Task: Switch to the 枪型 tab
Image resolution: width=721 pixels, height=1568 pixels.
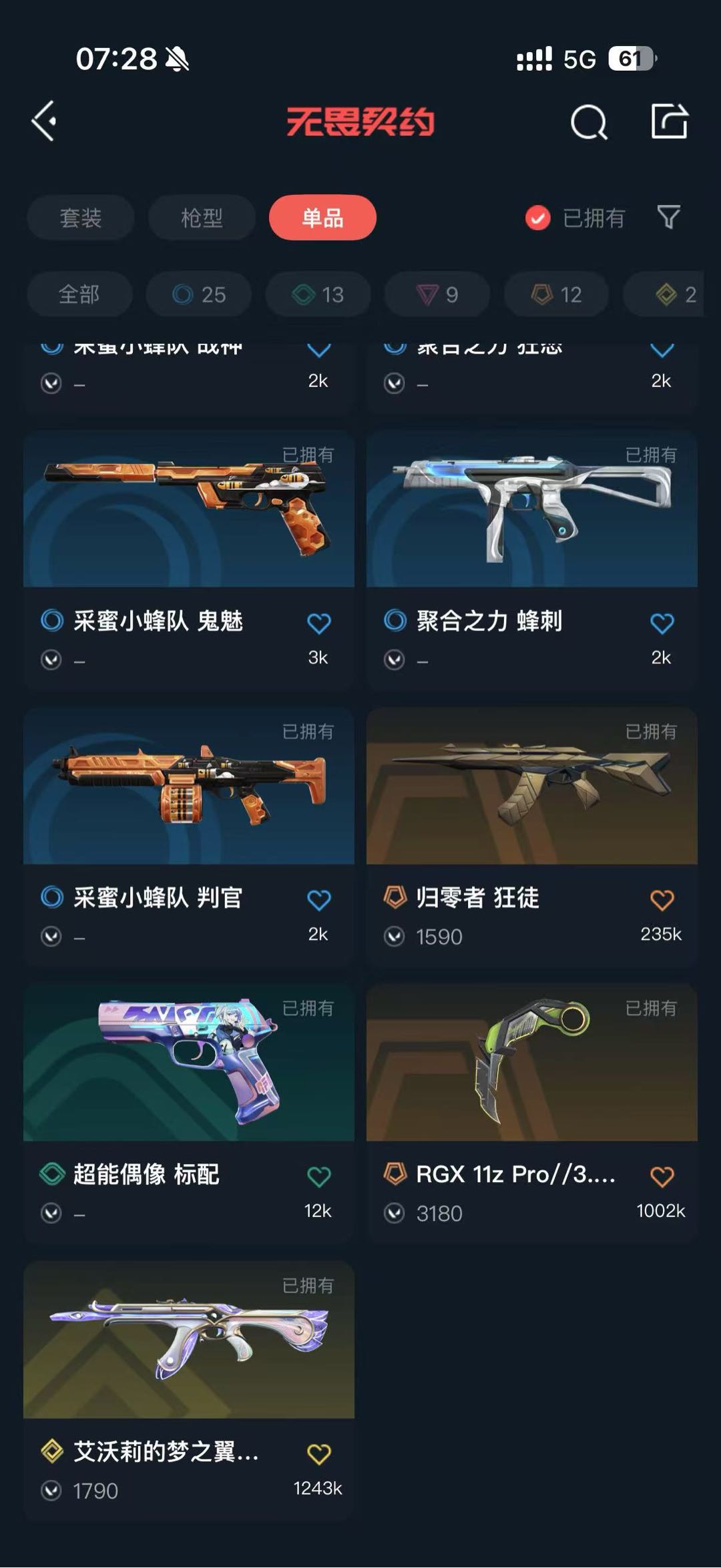Action: point(202,218)
